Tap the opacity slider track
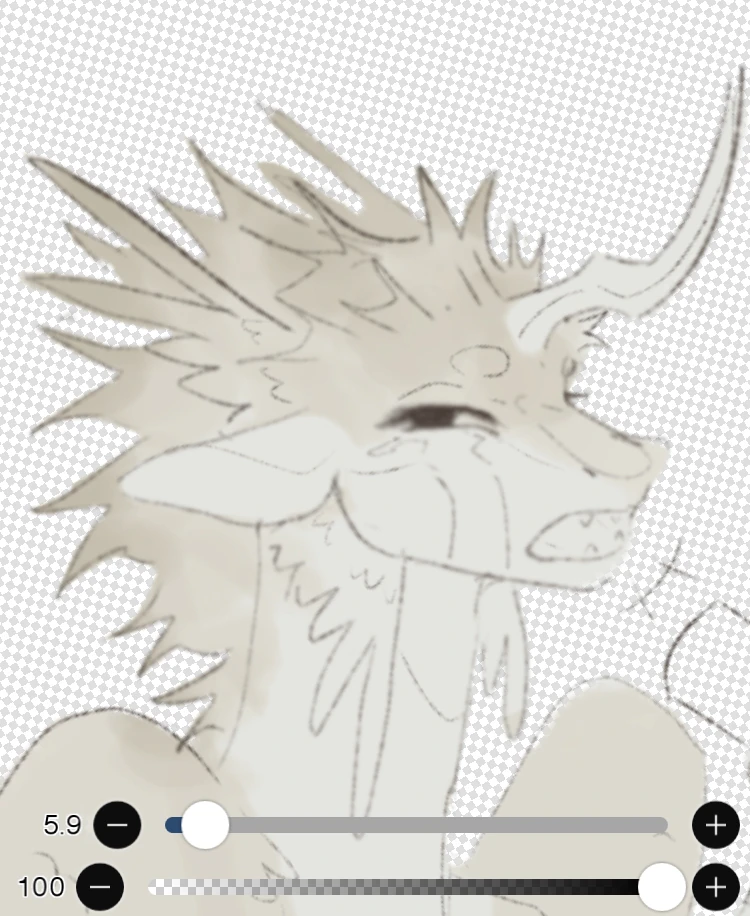The height and width of the screenshot is (916, 750). point(400,887)
